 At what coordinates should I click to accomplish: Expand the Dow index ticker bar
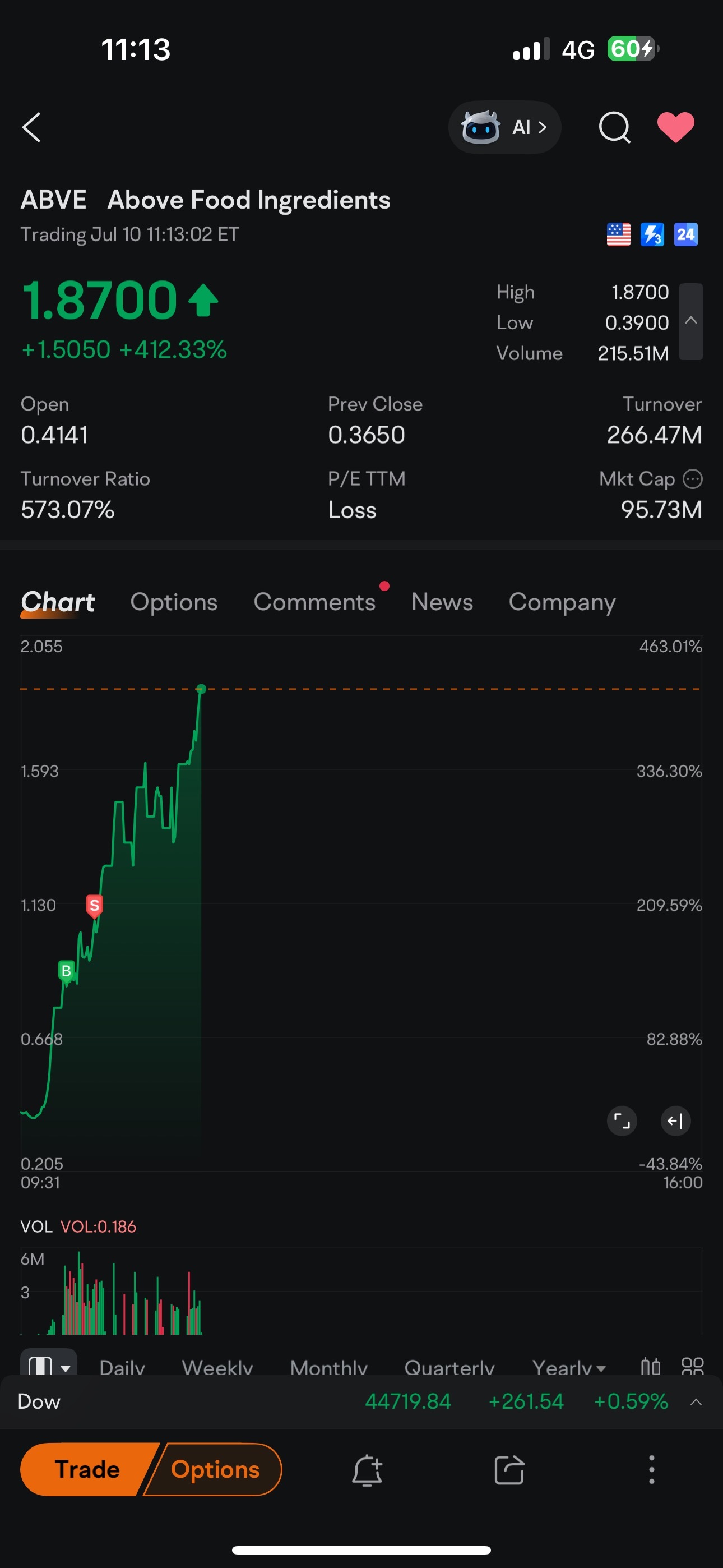click(696, 1402)
